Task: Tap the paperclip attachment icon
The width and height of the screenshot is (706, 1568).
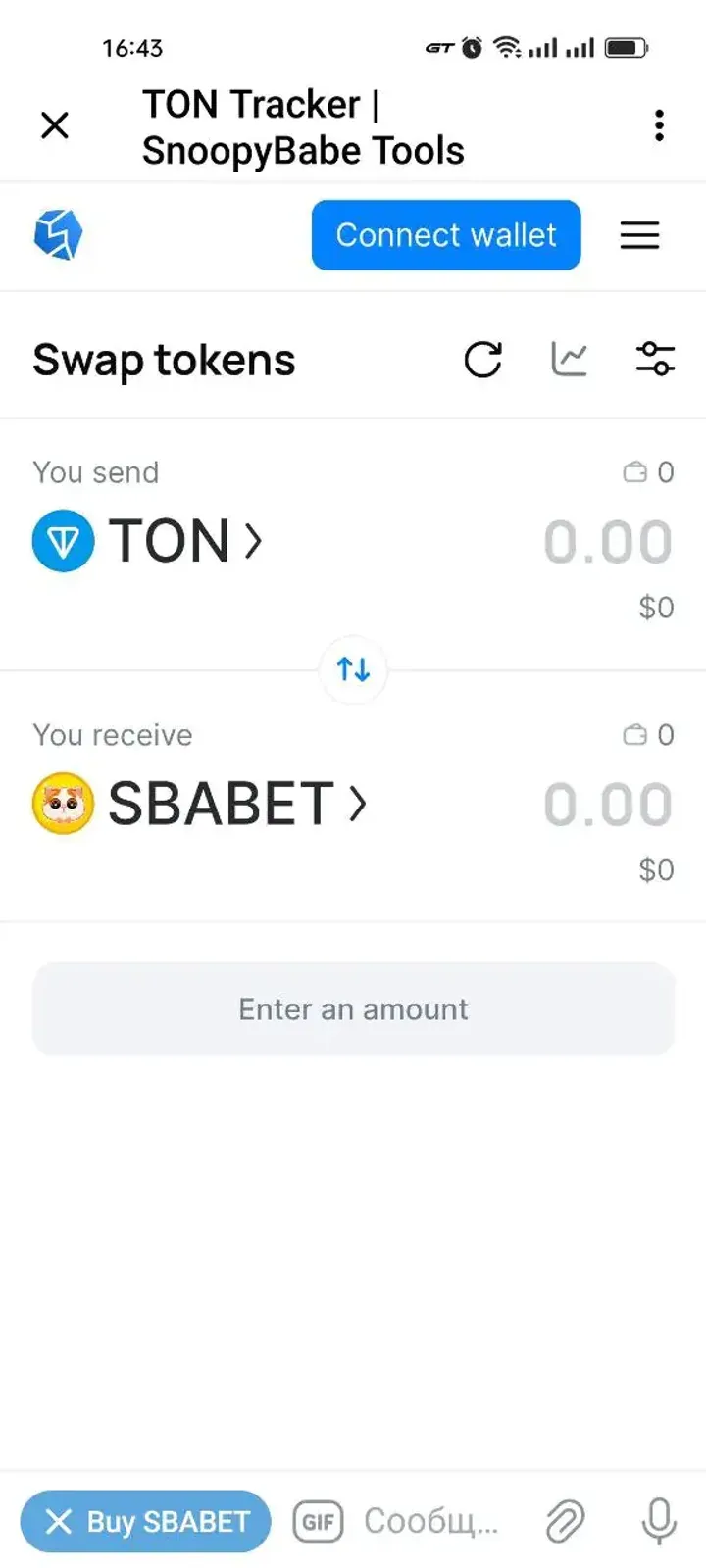Action: 565,1522
